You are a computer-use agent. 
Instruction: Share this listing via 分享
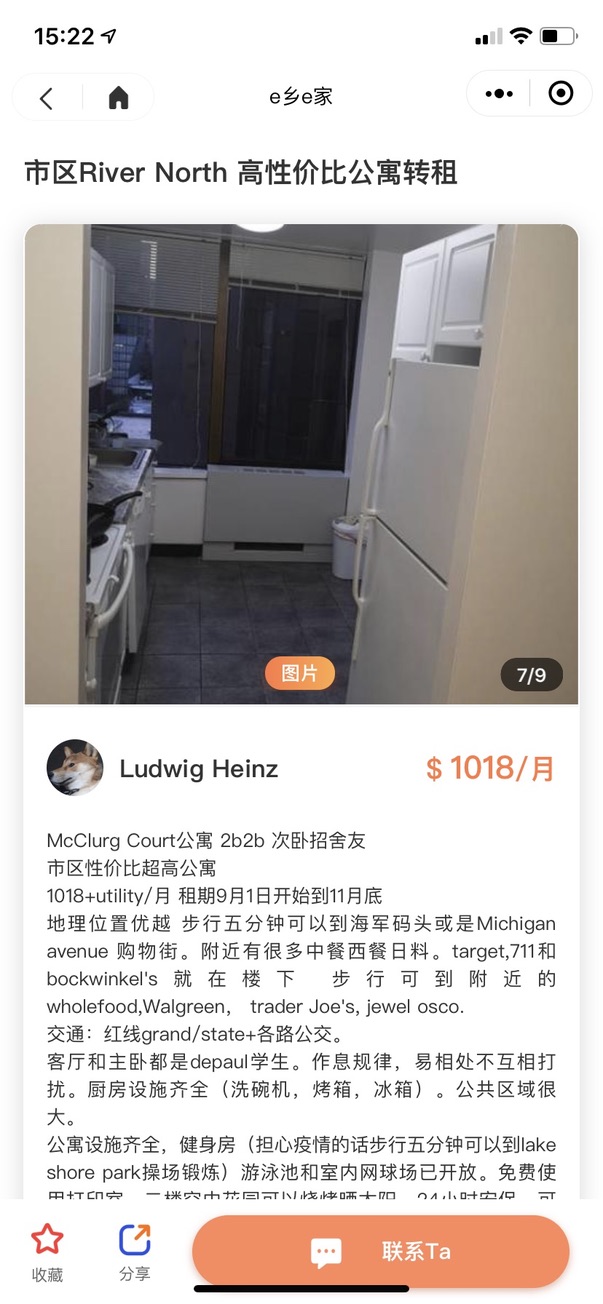[134, 1252]
